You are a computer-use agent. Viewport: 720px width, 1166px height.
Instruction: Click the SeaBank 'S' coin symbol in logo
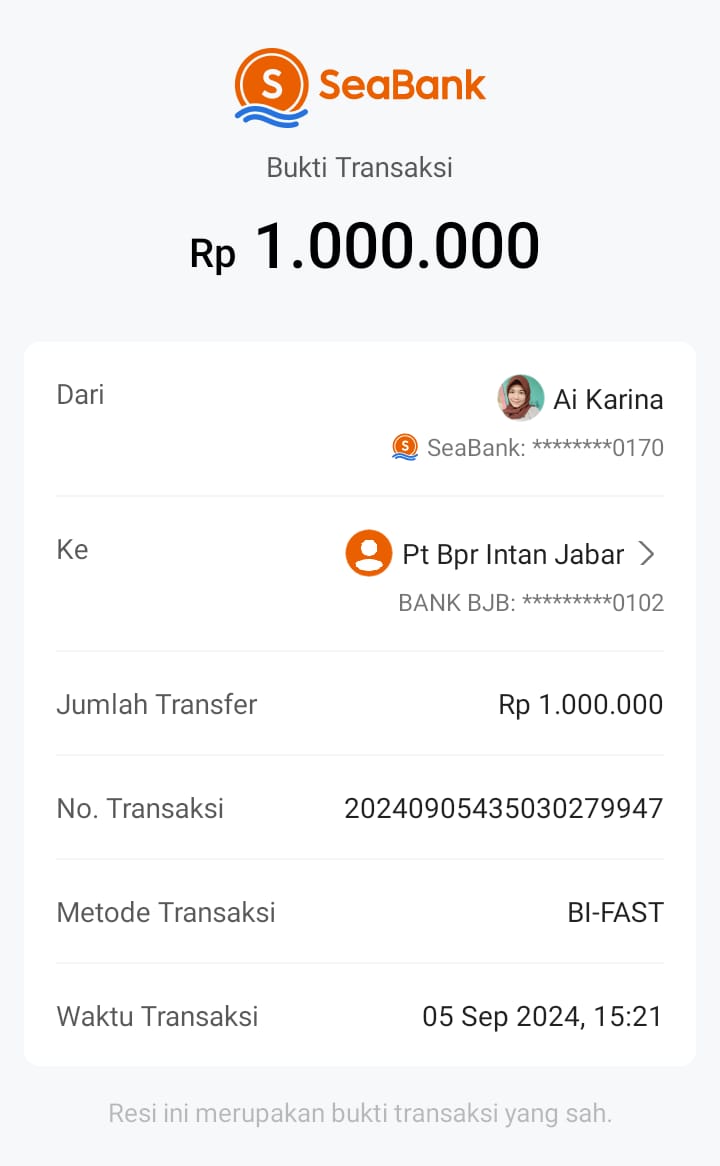270,82
